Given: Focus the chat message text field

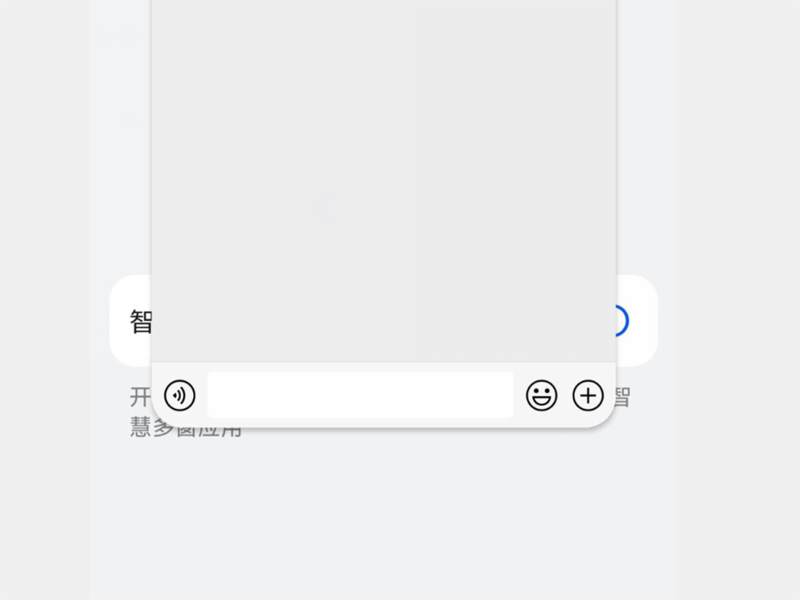Looking at the screenshot, I should (360, 395).
